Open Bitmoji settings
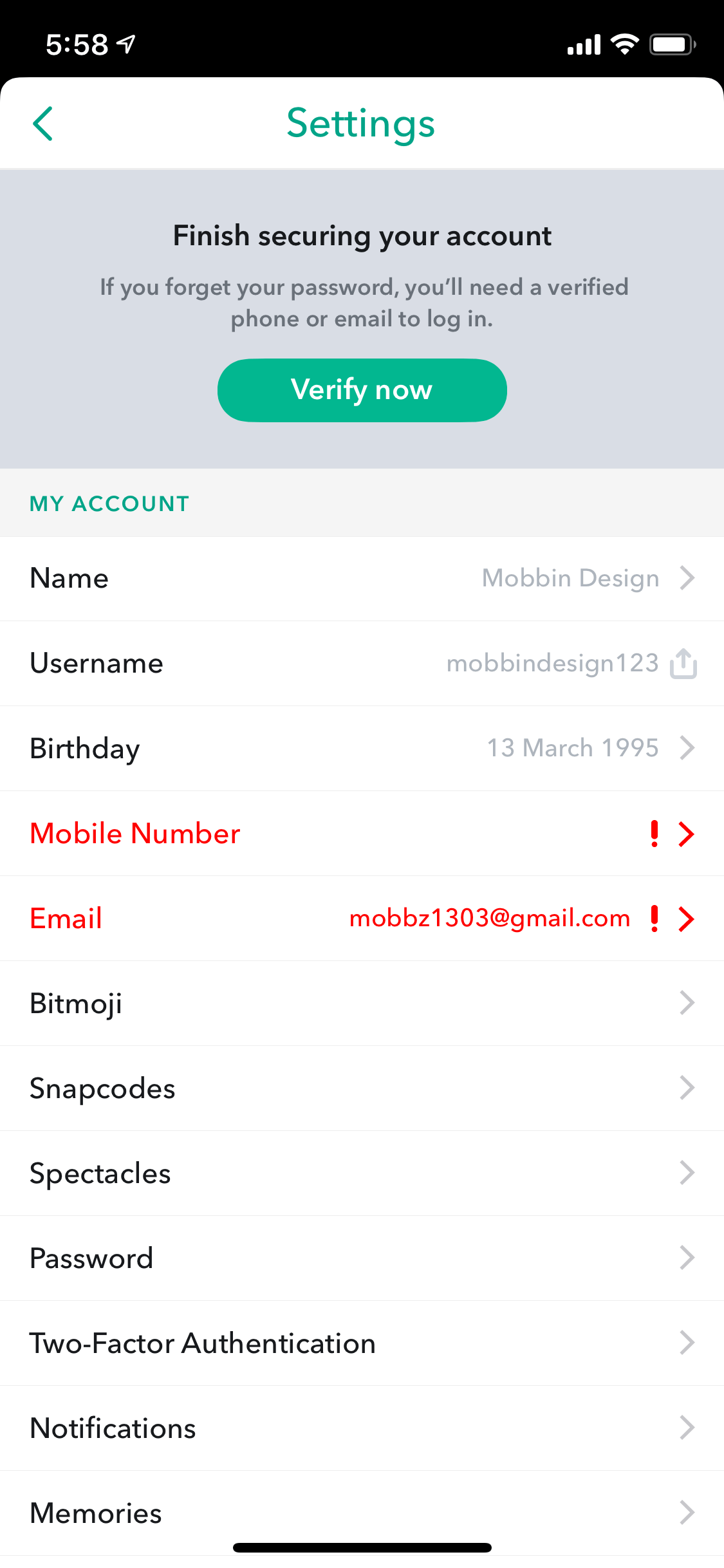This screenshot has width=724, height=1568. click(362, 1003)
